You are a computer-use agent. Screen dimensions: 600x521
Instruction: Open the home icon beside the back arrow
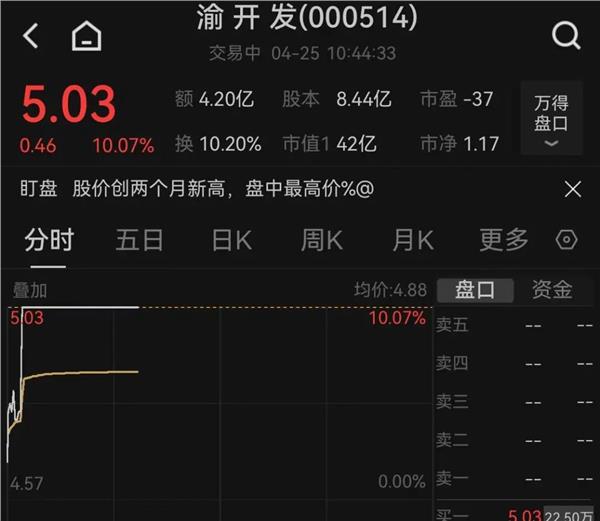point(87,37)
